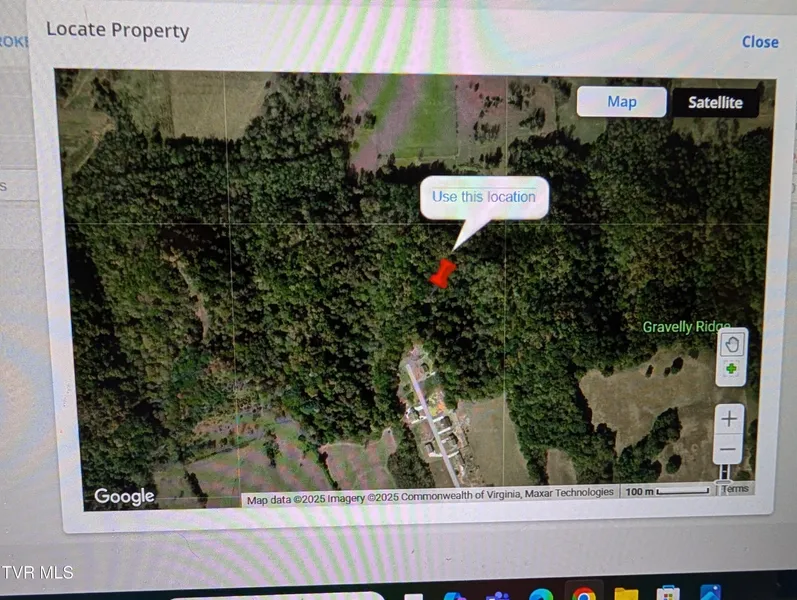Open Chrome from the taskbar
The height and width of the screenshot is (600, 797).
(x=584, y=594)
